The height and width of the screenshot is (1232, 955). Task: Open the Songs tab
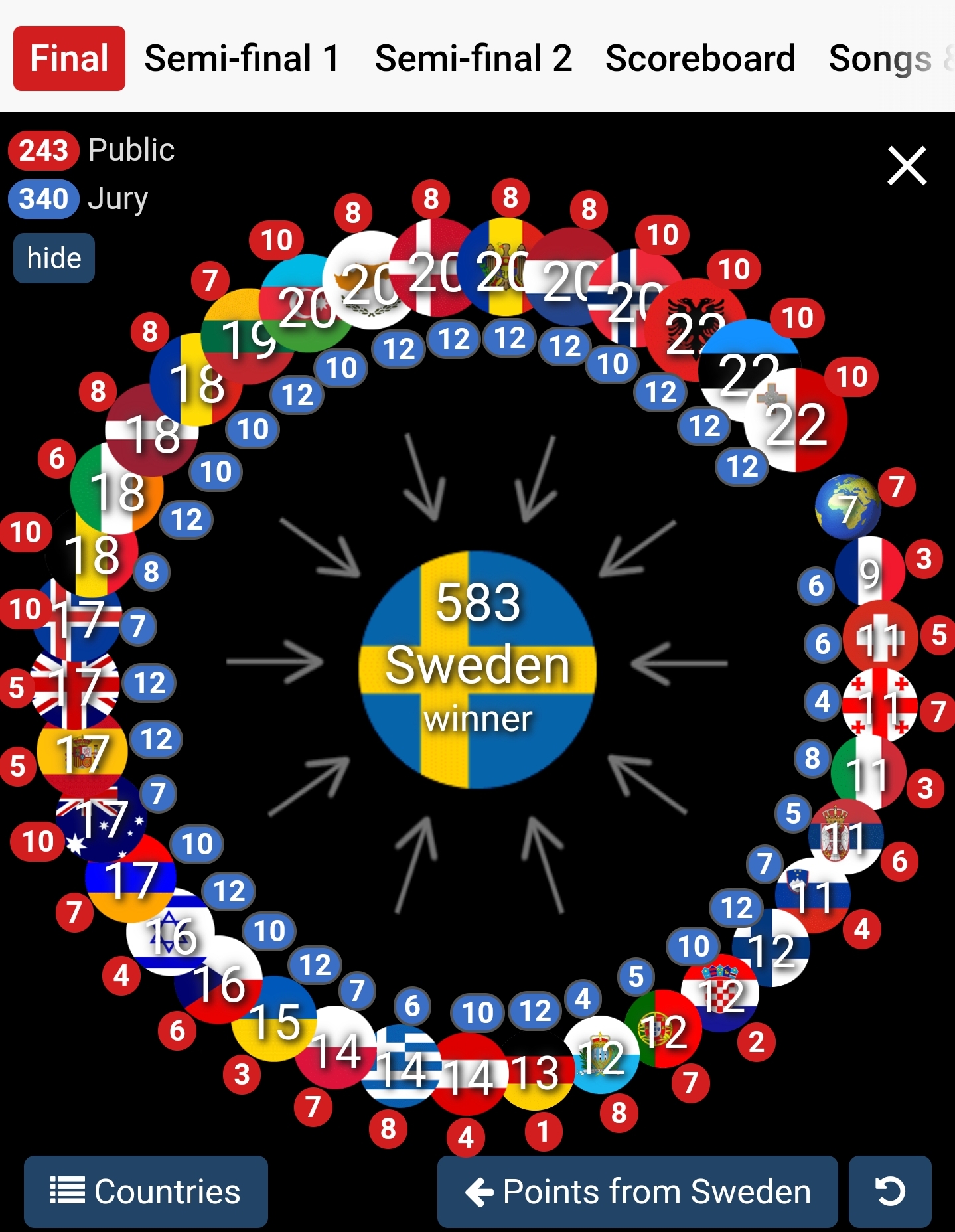[x=880, y=58]
